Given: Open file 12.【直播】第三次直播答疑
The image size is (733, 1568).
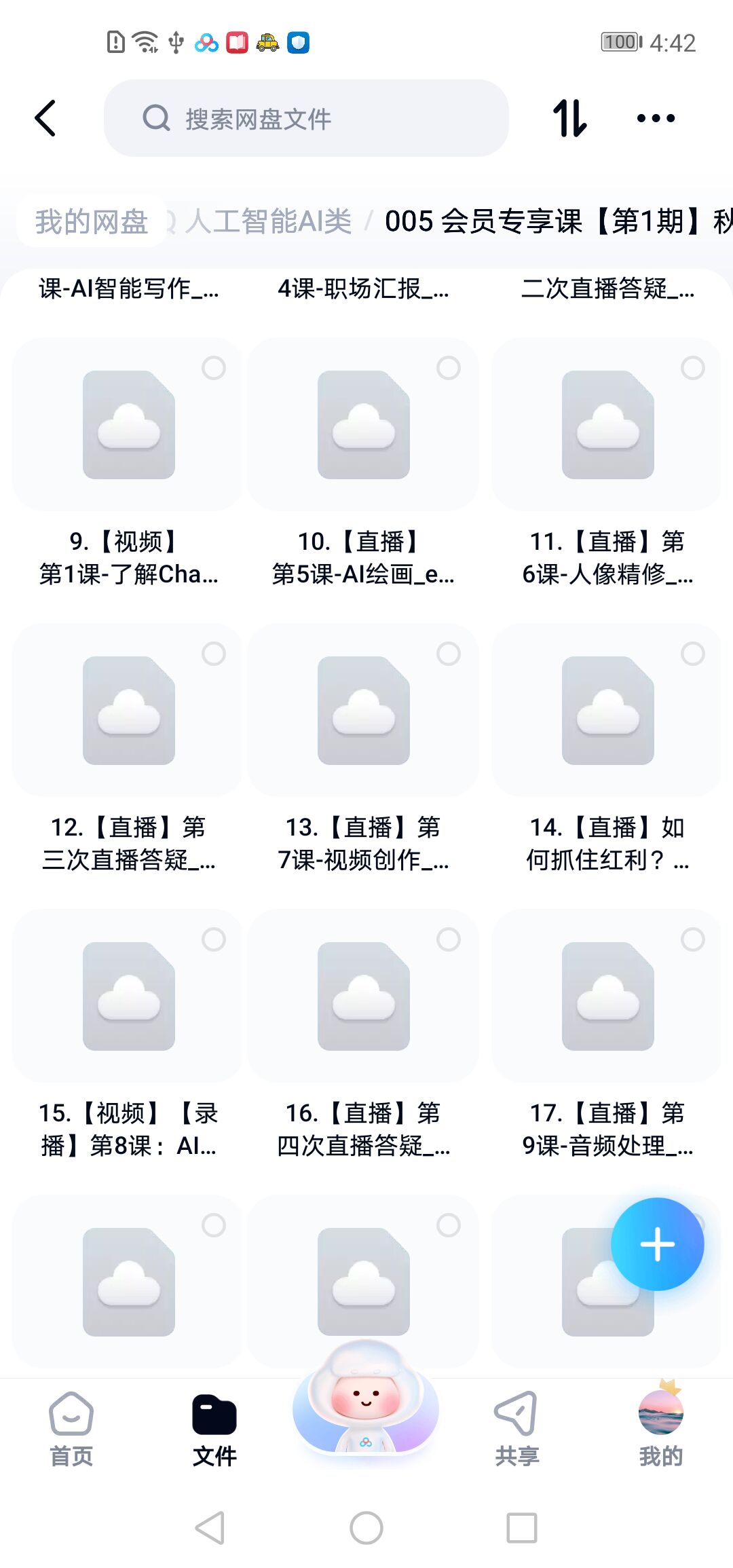Looking at the screenshot, I should coord(128,711).
